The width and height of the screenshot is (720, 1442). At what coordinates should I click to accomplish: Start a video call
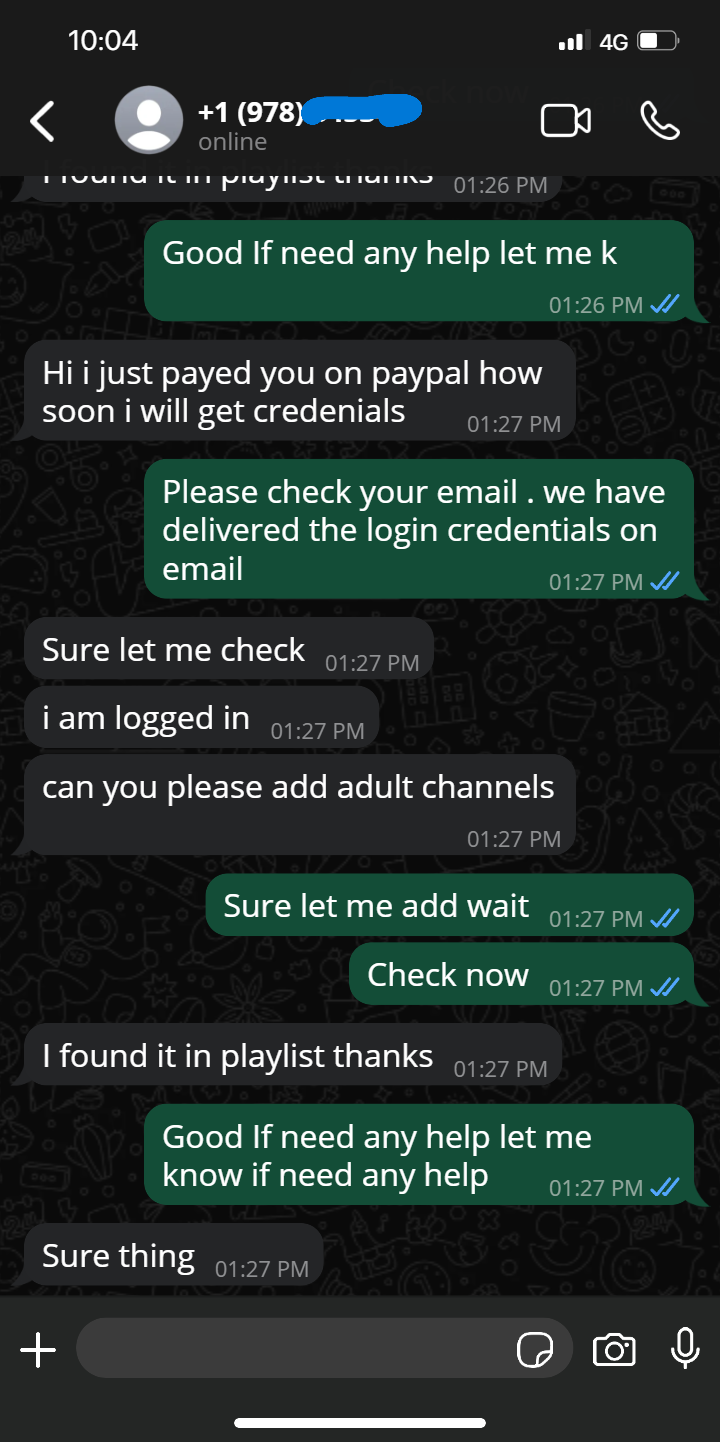pyautogui.click(x=566, y=119)
